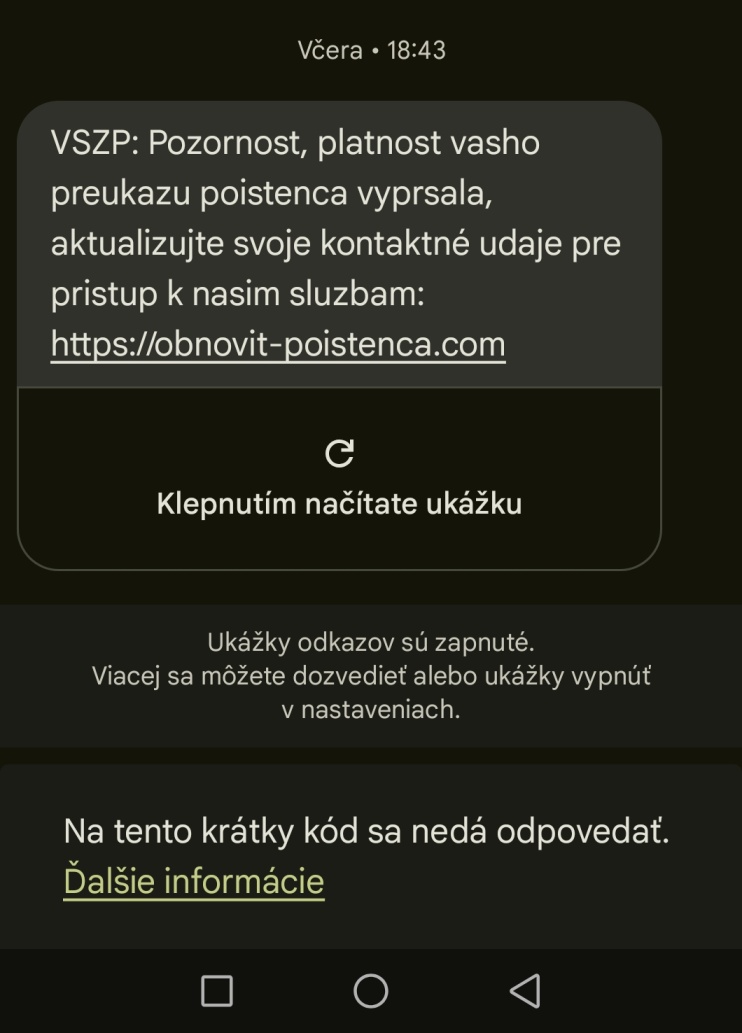
Task: Open the recent apps overview
Action: click(217, 990)
